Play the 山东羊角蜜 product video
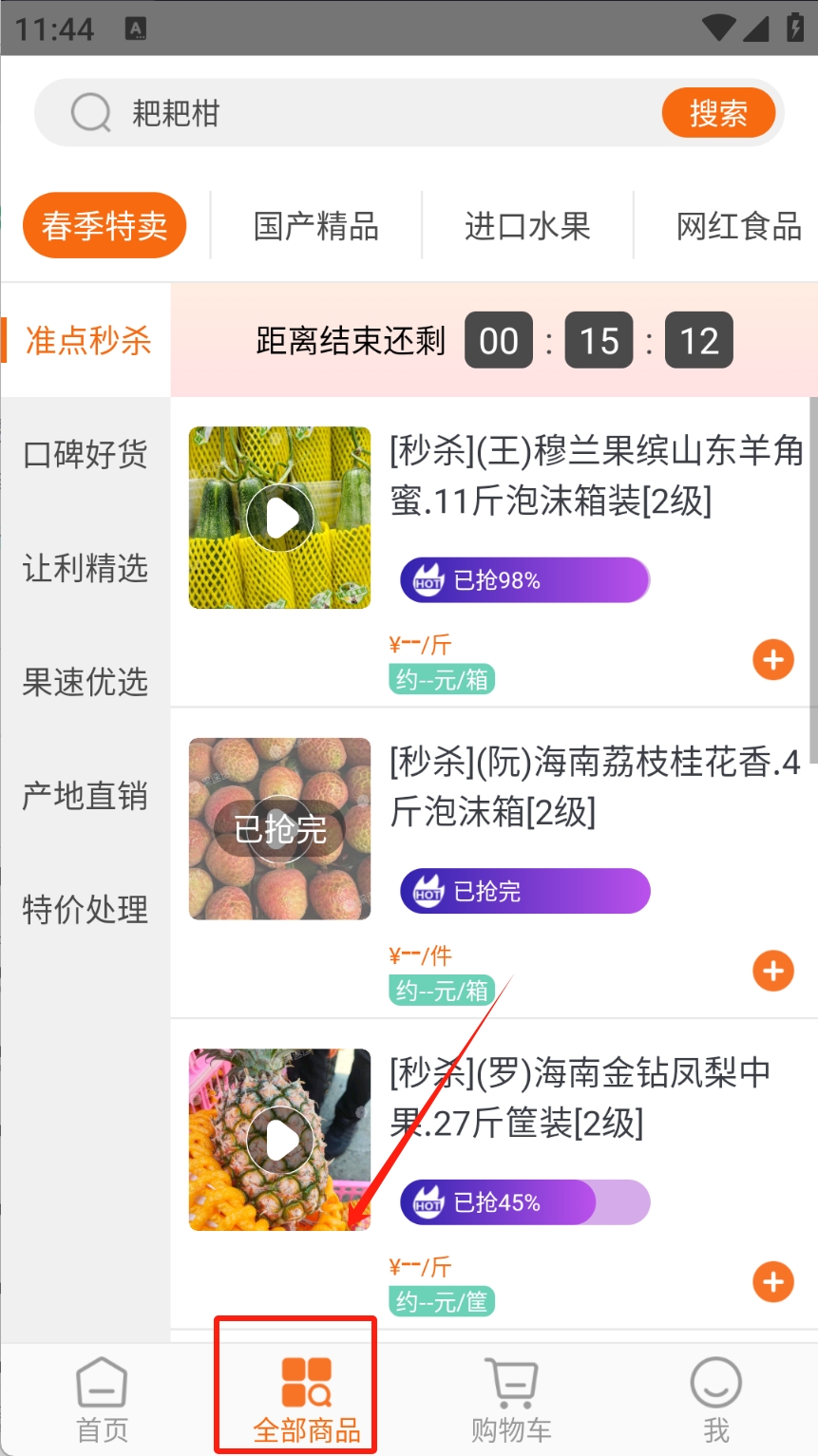Image resolution: width=818 pixels, height=1456 pixels. (x=279, y=519)
